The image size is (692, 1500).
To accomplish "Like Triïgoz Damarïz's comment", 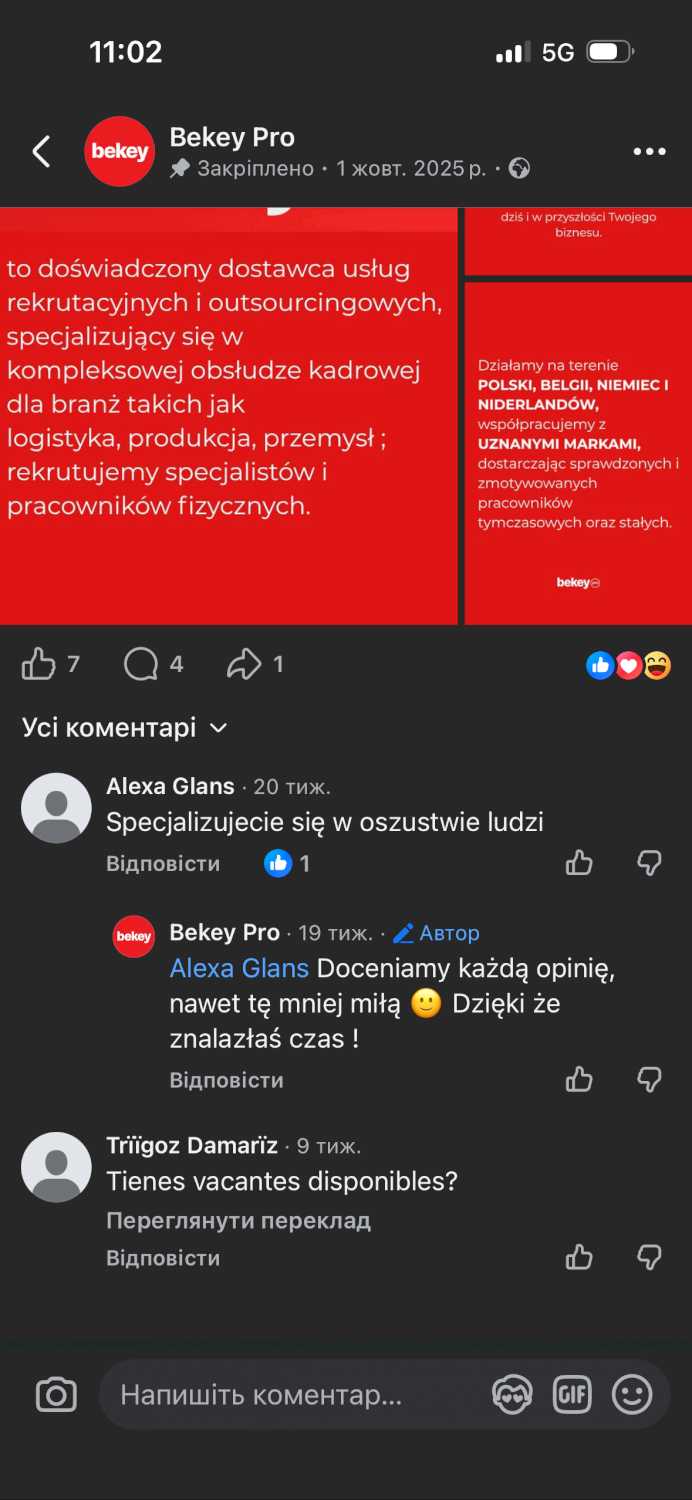I will click(x=579, y=1257).
